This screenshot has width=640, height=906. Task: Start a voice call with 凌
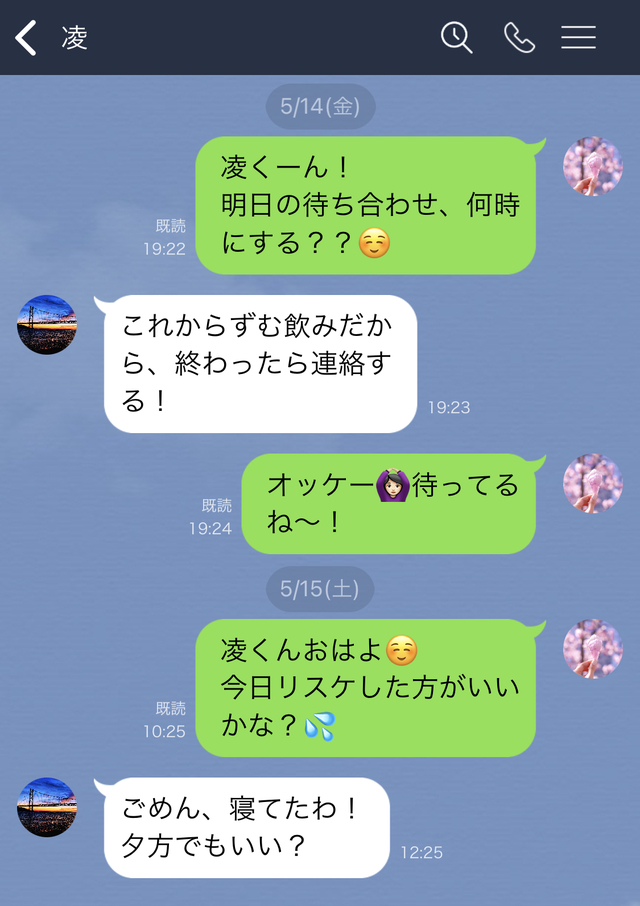click(519, 38)
